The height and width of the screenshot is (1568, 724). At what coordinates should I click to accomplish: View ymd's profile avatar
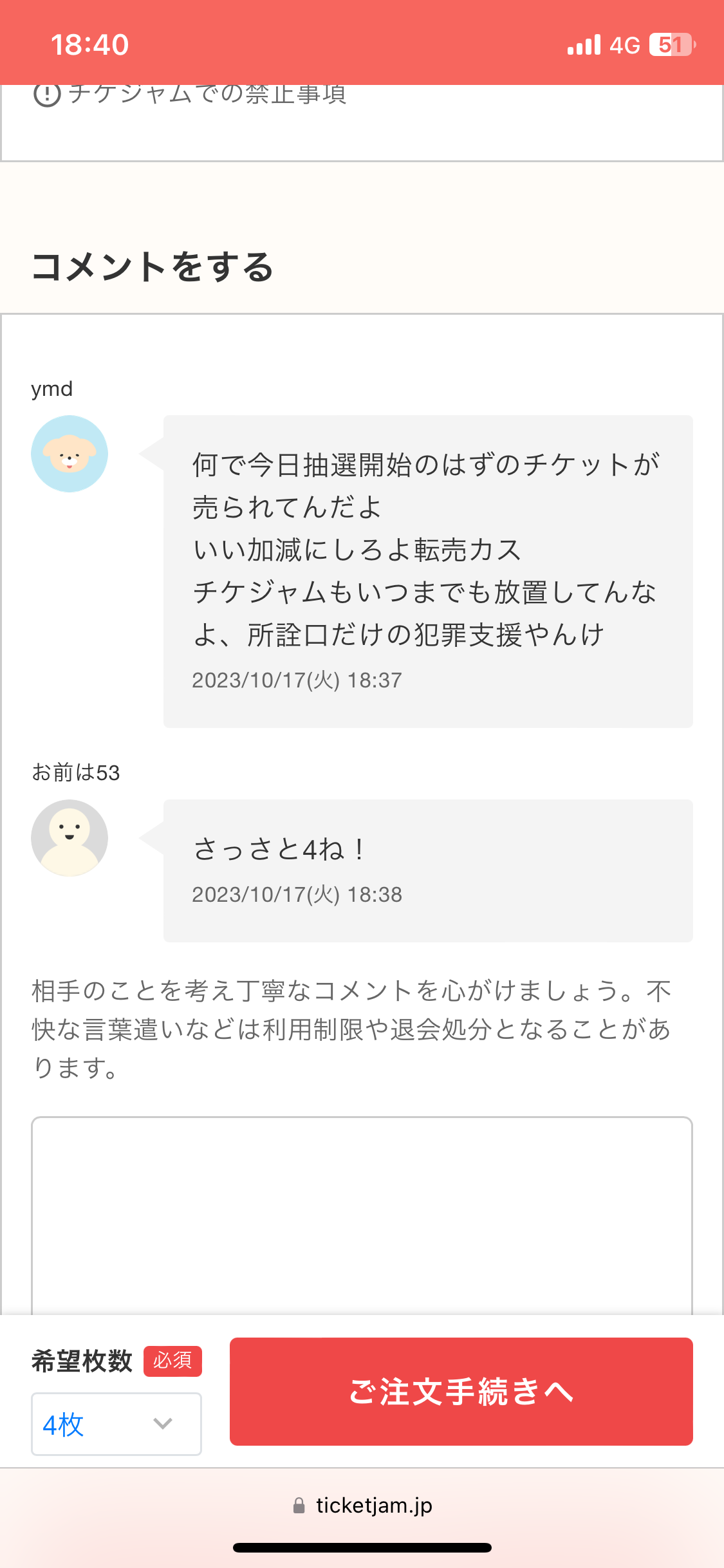pos(70,454)
